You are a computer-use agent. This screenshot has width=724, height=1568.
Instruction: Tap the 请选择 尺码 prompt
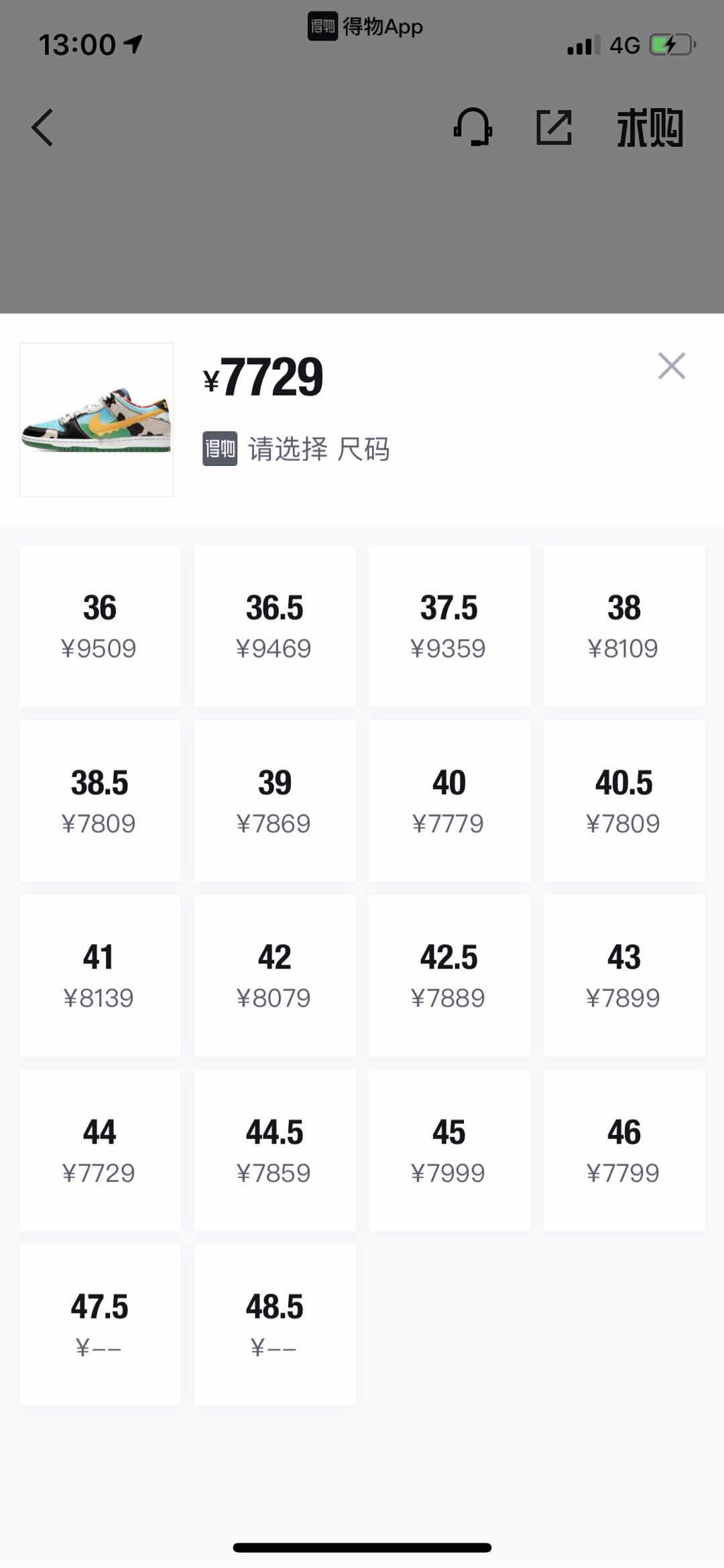tap(320, 450)
